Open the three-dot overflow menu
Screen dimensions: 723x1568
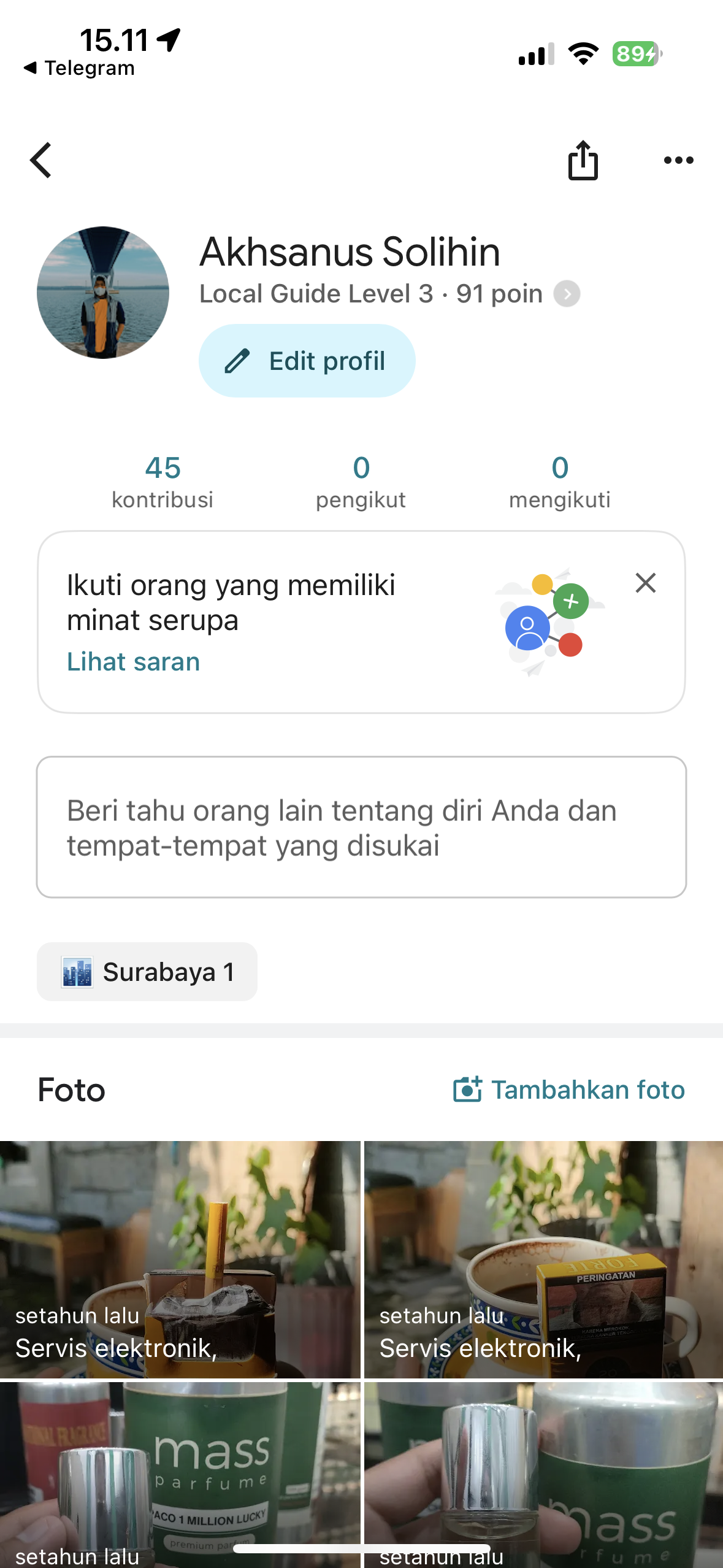coord(678,161)
